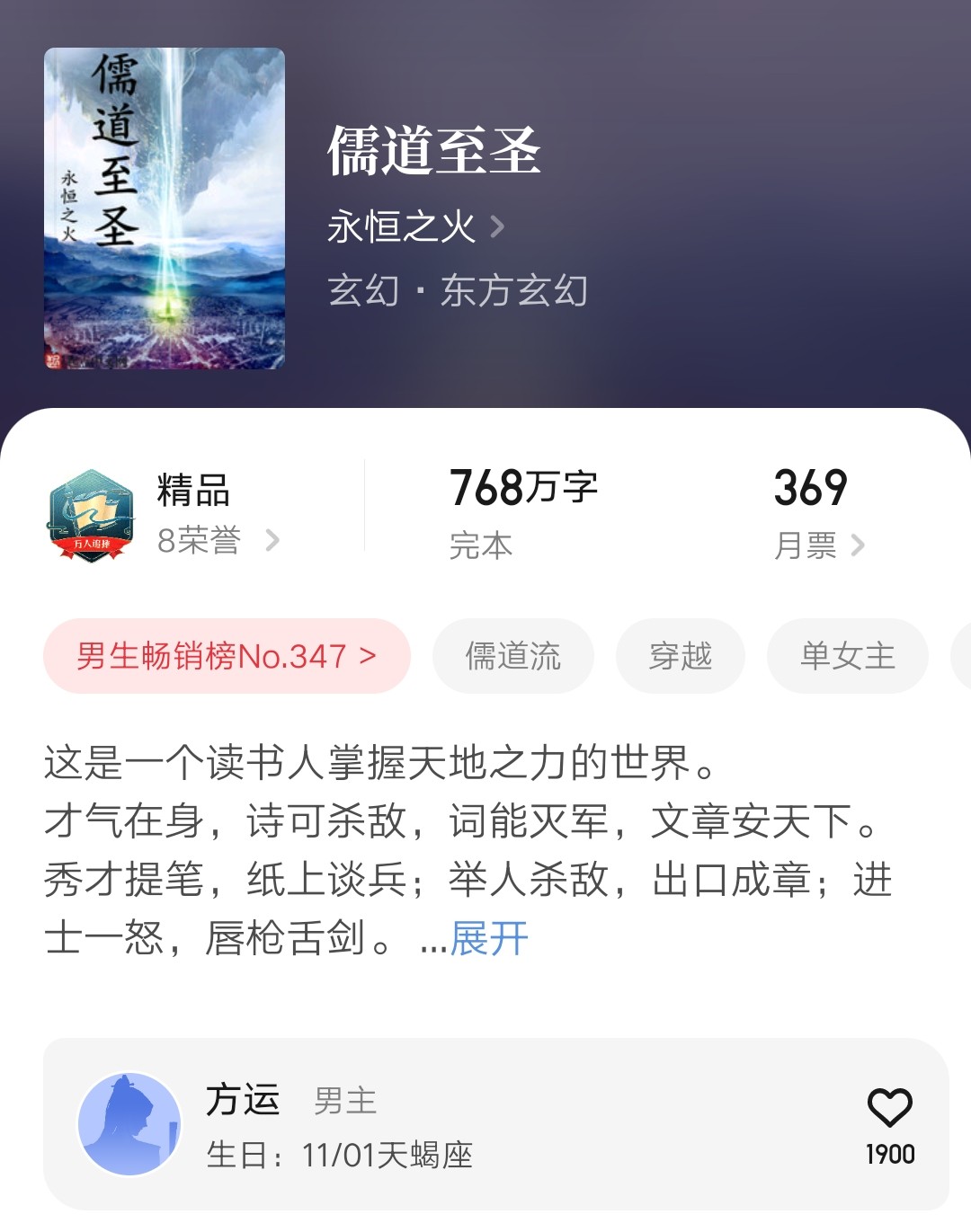
Task: Select the 儒道流 tag chip
Action: click(512, 656)
